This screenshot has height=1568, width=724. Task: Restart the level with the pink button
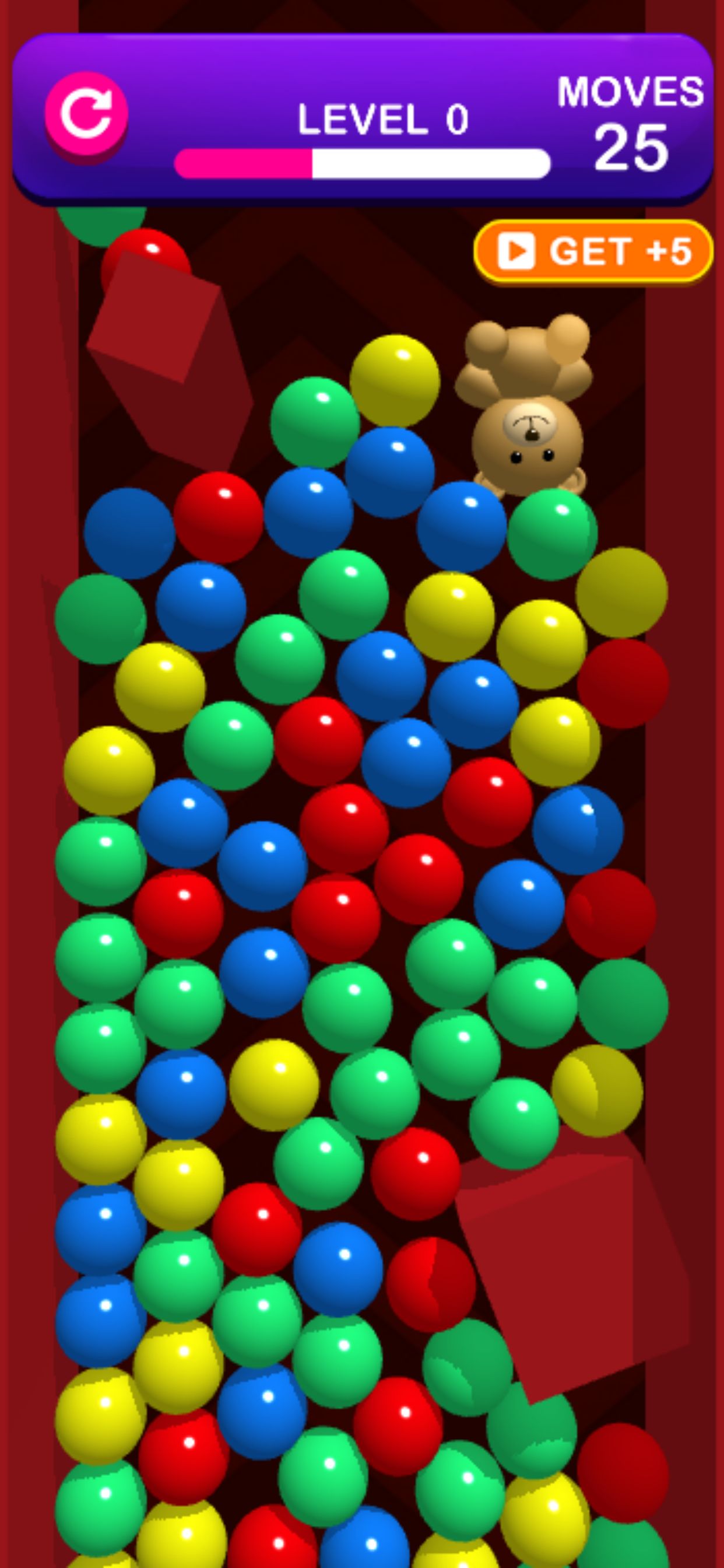click(x=86, y=114)
